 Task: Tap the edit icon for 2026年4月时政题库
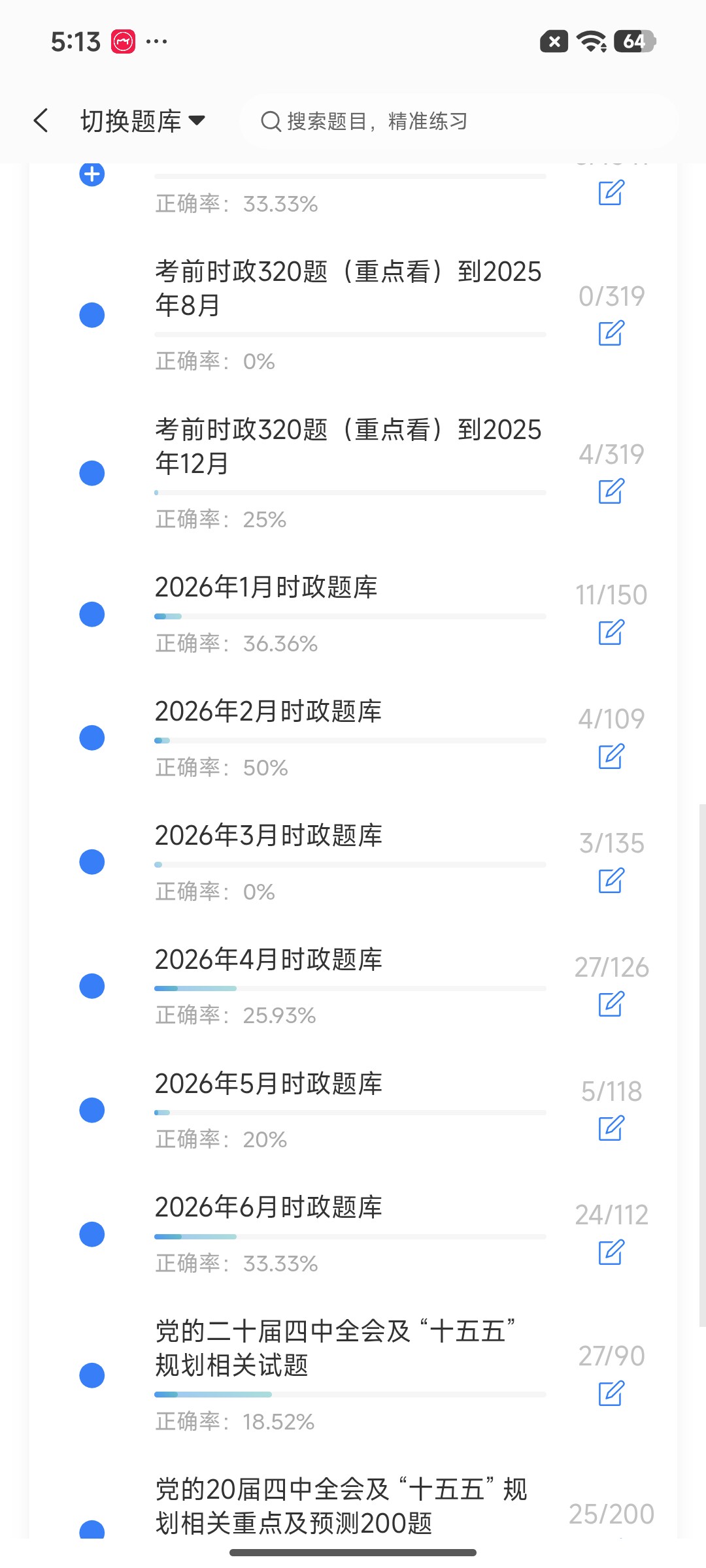tap(612, 1004)
